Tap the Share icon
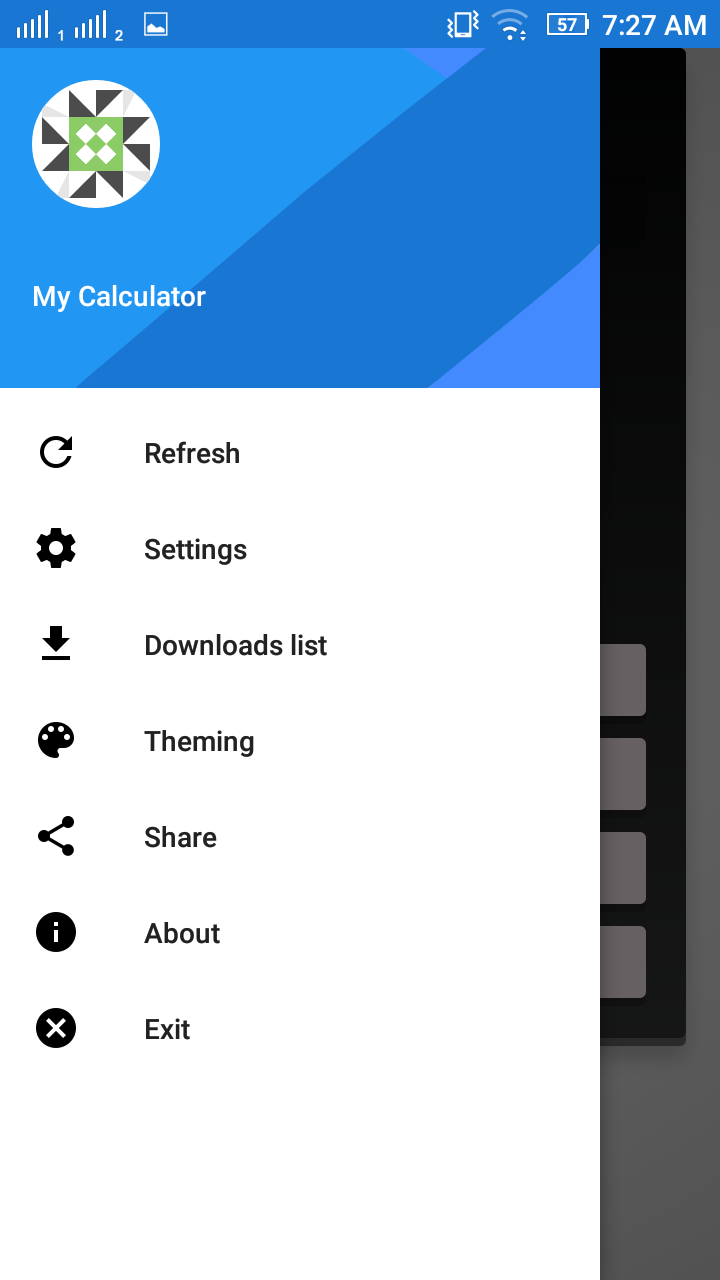 click(55, 836)
